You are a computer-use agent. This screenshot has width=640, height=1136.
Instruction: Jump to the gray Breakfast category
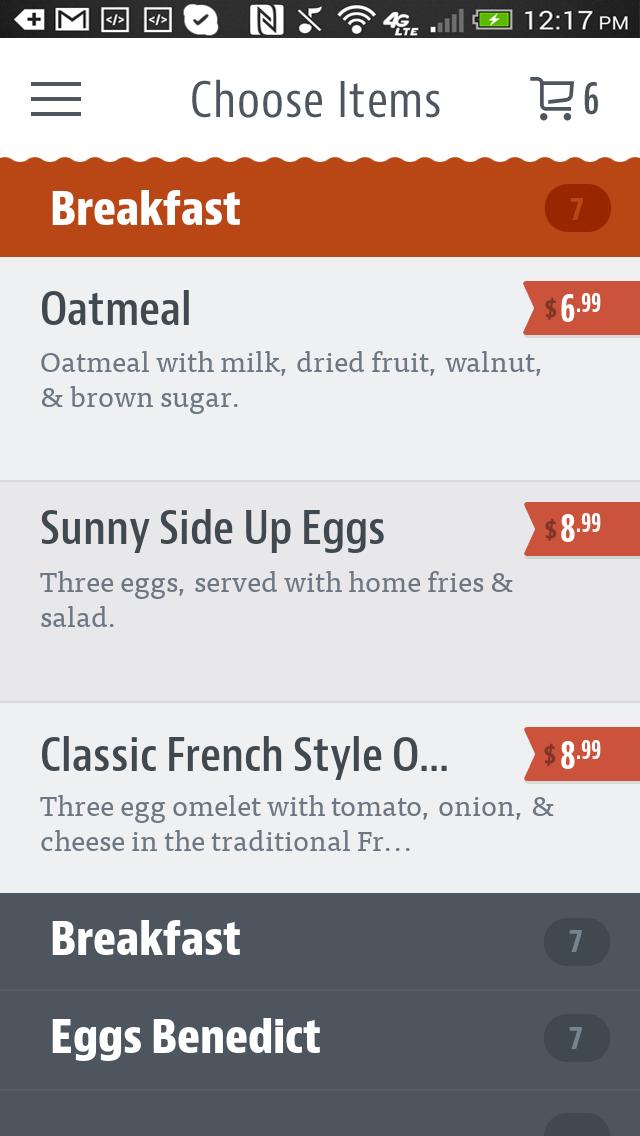click(320, 940)
